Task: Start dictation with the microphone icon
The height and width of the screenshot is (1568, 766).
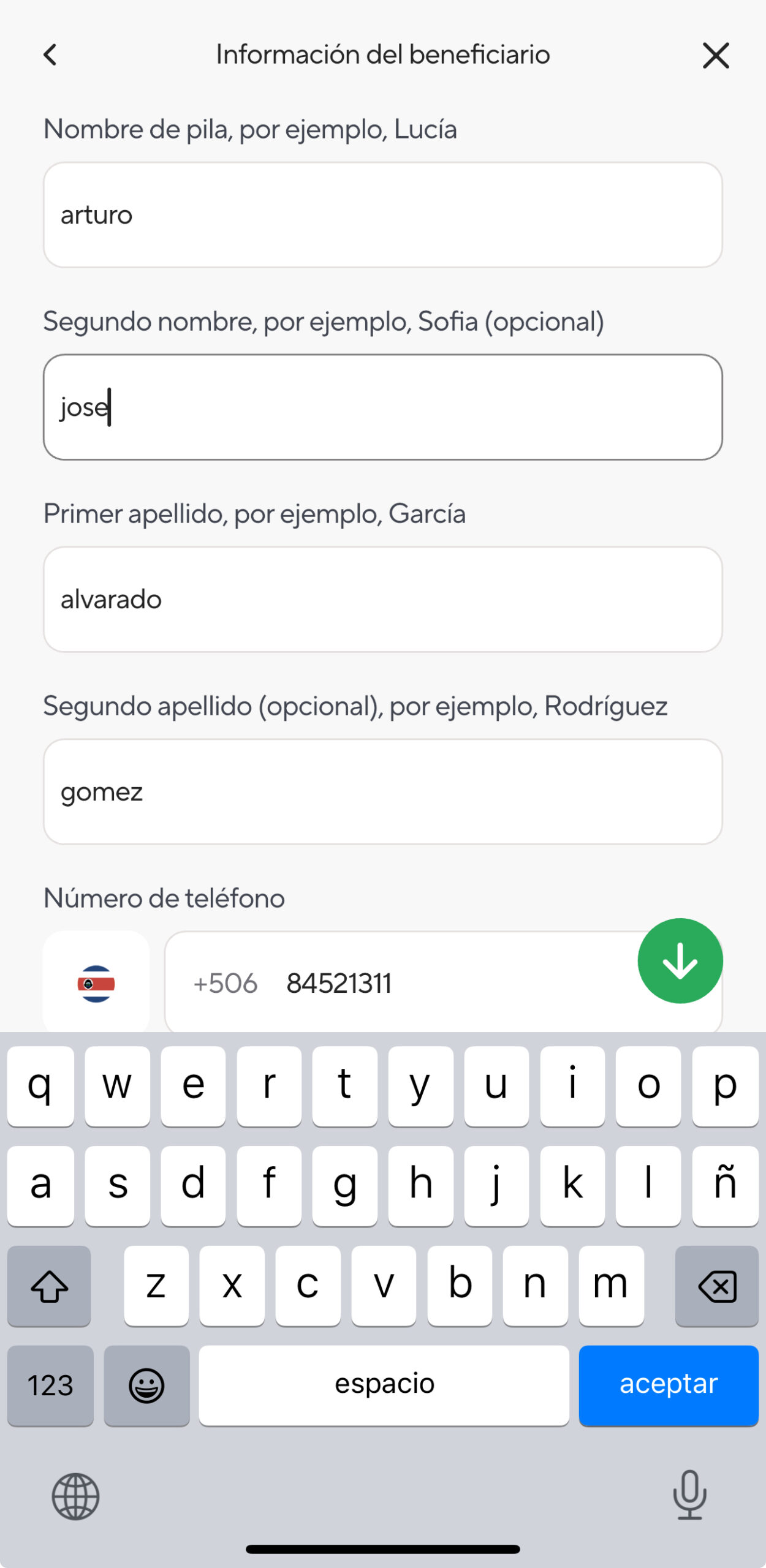Action: point(689,1496)
